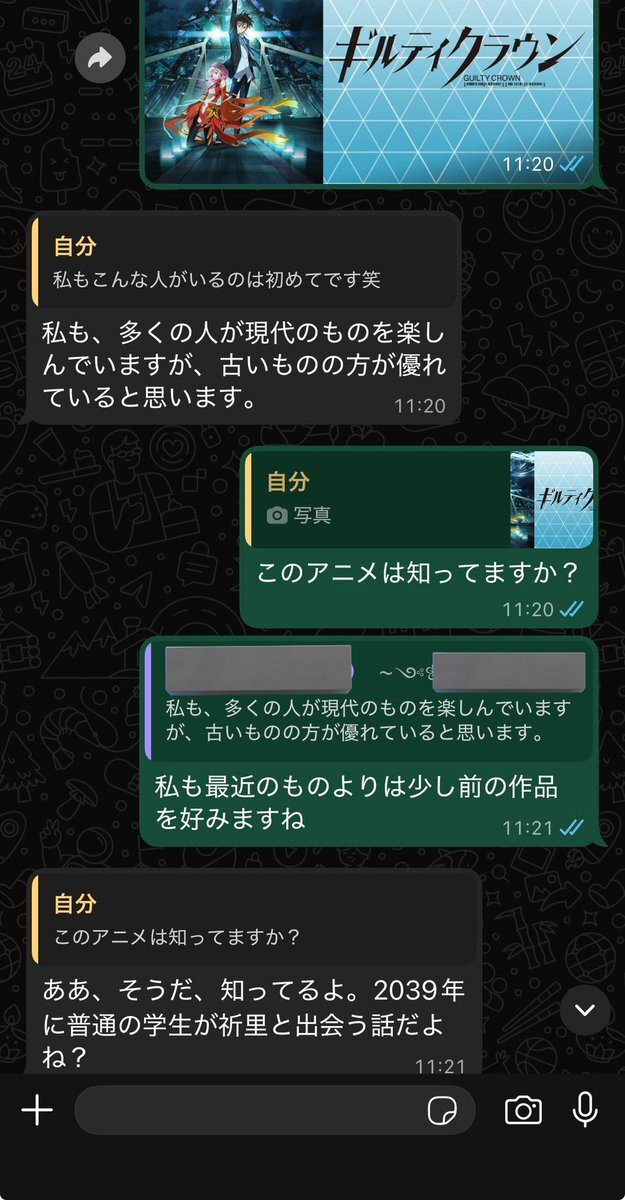Open the attachment plus menu
Viewport: 625px width, 1200px height.
37,1110
